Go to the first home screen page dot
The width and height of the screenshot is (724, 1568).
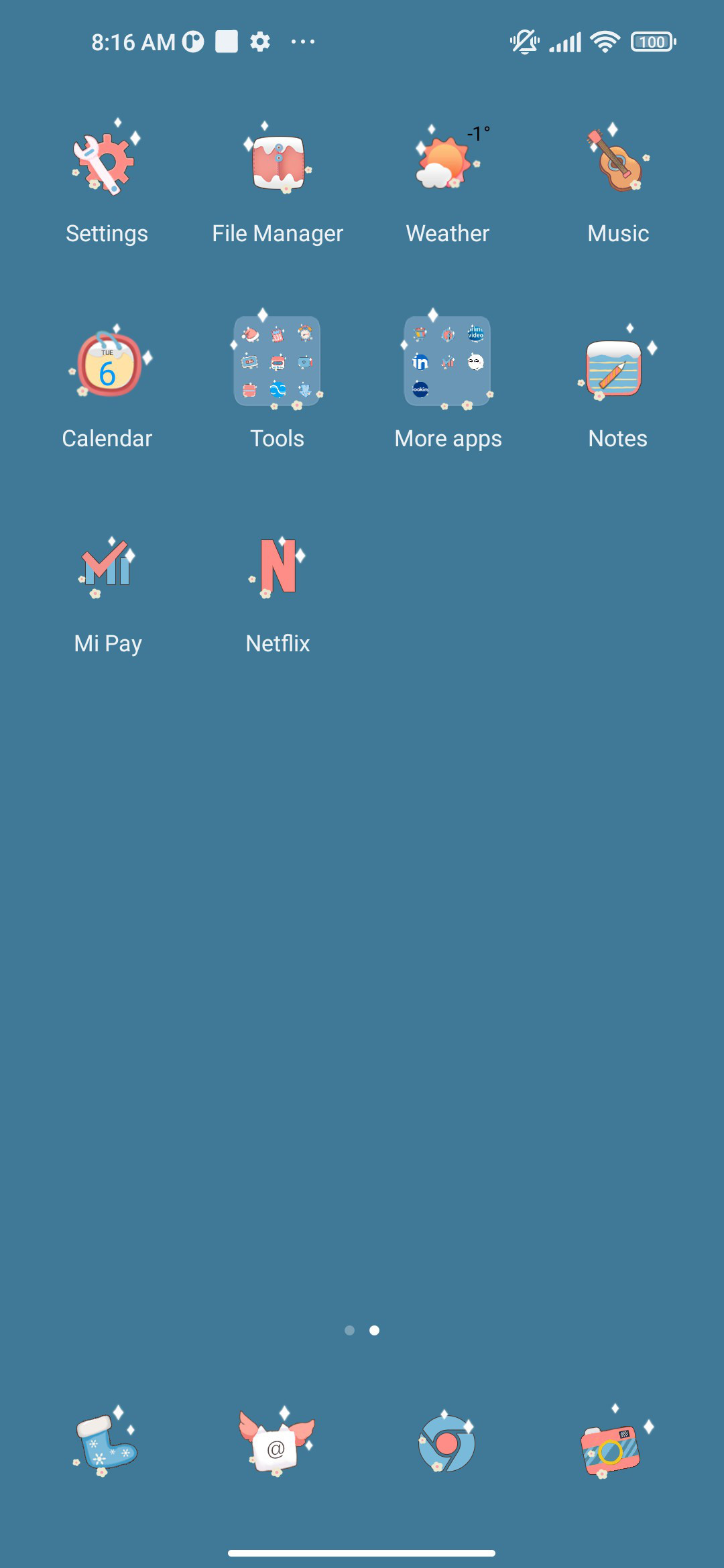tap(349, 1330)
